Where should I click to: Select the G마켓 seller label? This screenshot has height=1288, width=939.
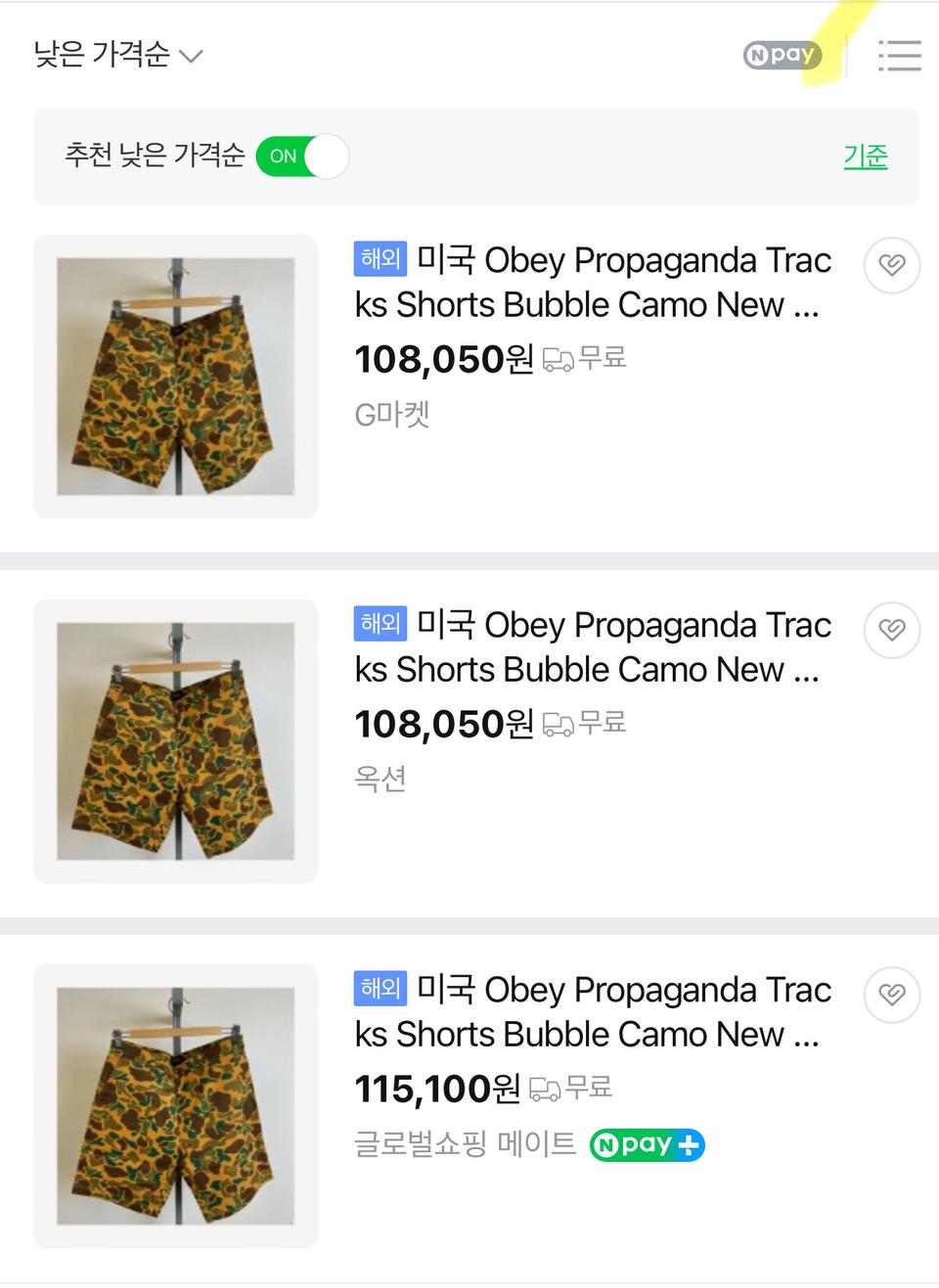pos(391,413)
